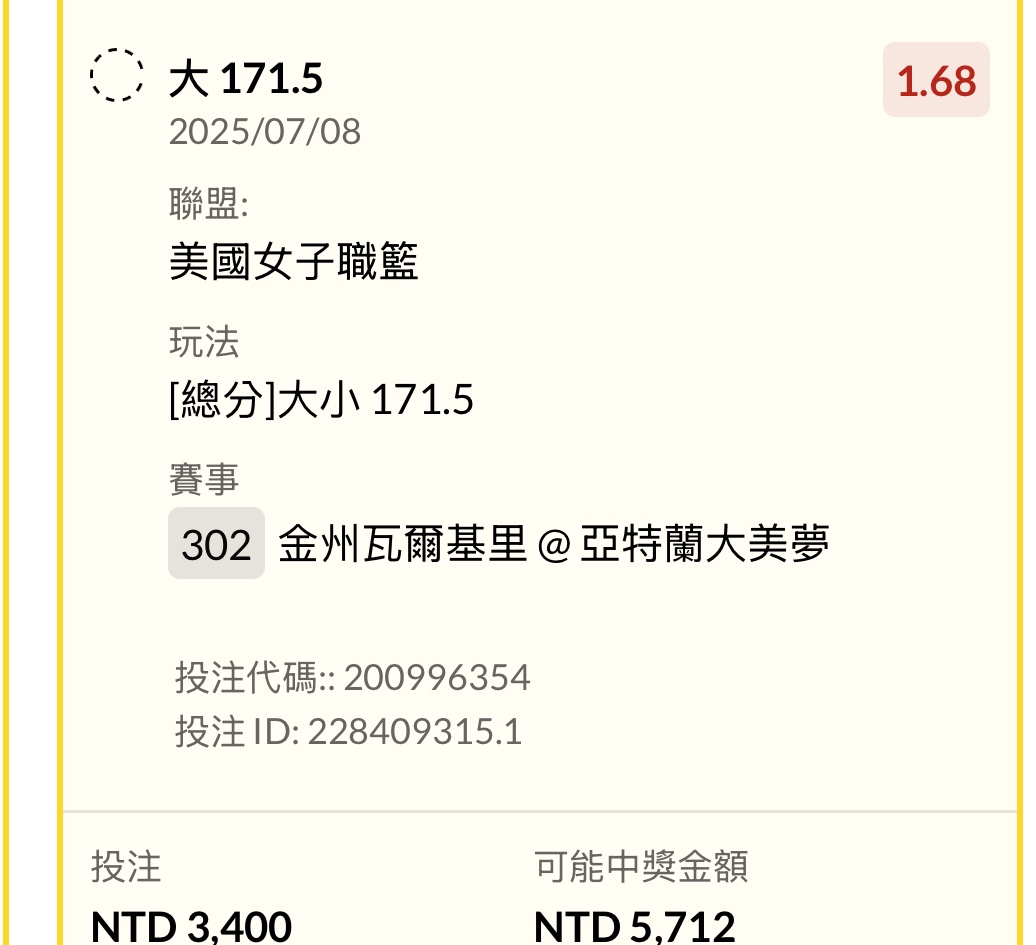Open the 大 171.5 bet slip card
This screenshot has height=945, width=1036.
246,78
